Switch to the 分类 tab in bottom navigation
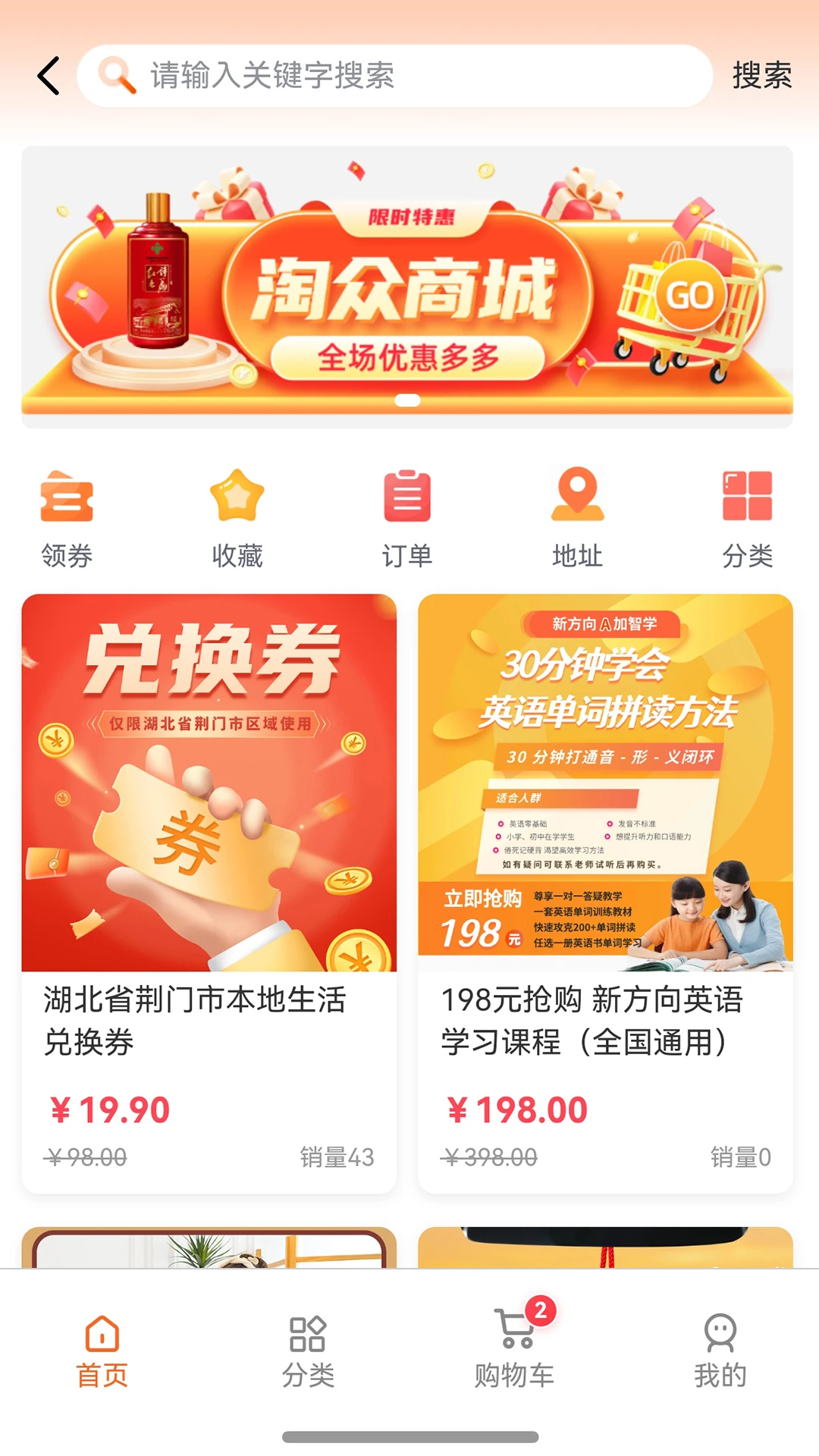The image size is (819, 1456). [308, 1351]
